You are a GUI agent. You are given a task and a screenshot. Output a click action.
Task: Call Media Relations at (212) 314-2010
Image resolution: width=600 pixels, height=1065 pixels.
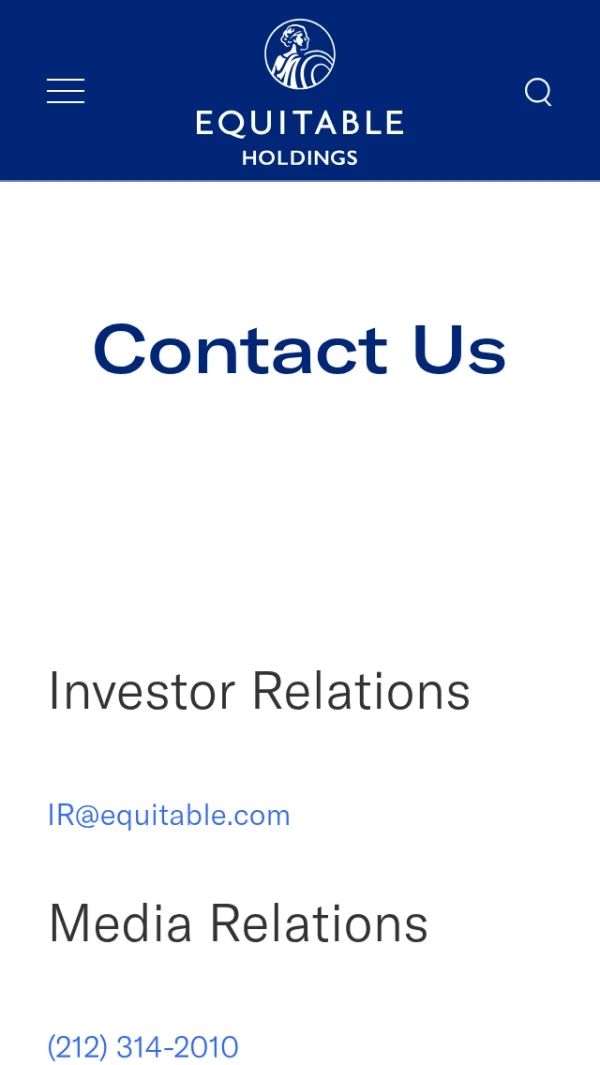[143, 1047]
